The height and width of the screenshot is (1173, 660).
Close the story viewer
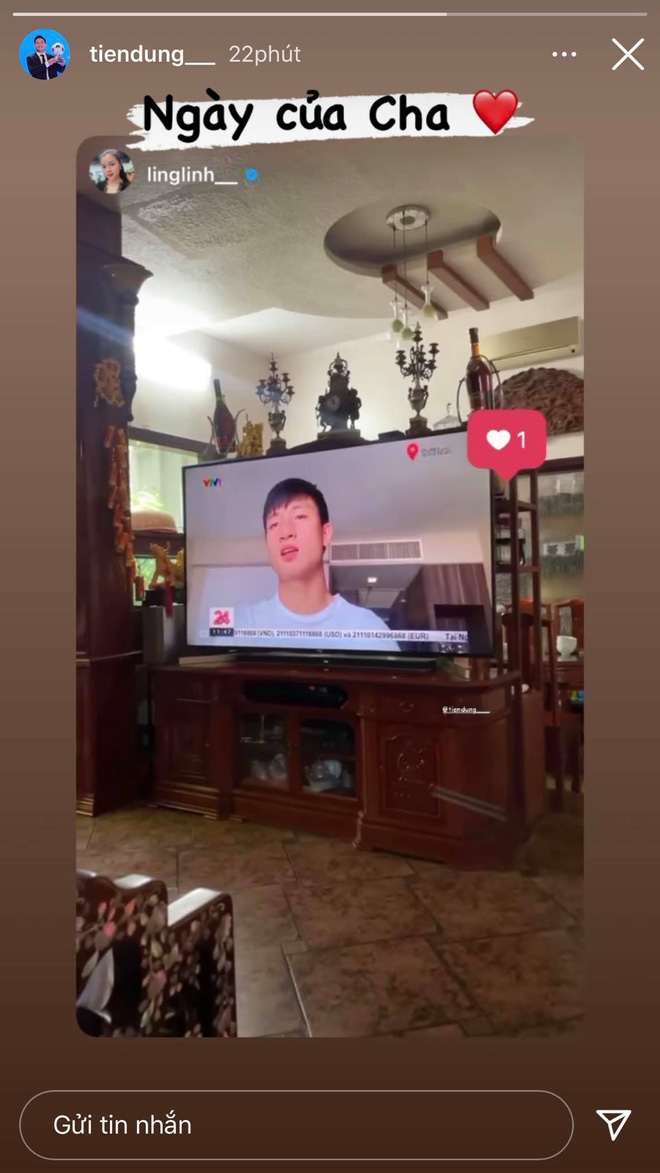627,54
